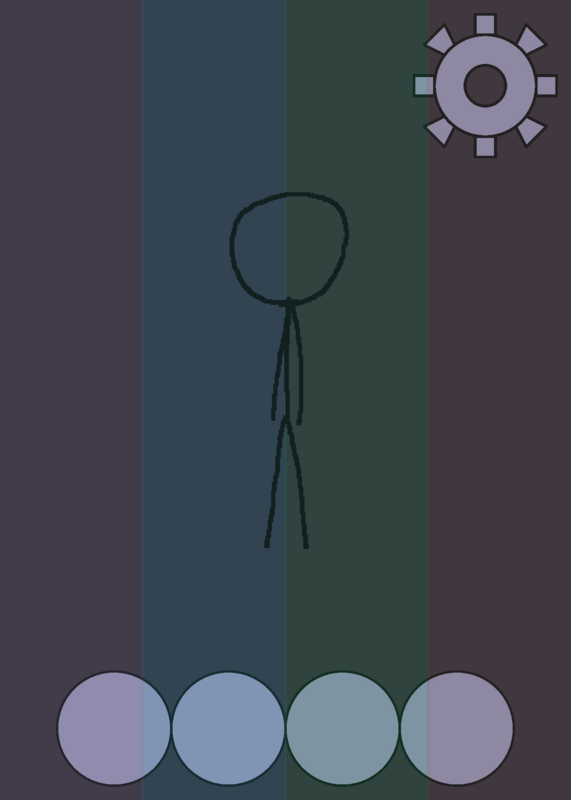Tap the rightmost mauve circle button

(x=457, y=728)
